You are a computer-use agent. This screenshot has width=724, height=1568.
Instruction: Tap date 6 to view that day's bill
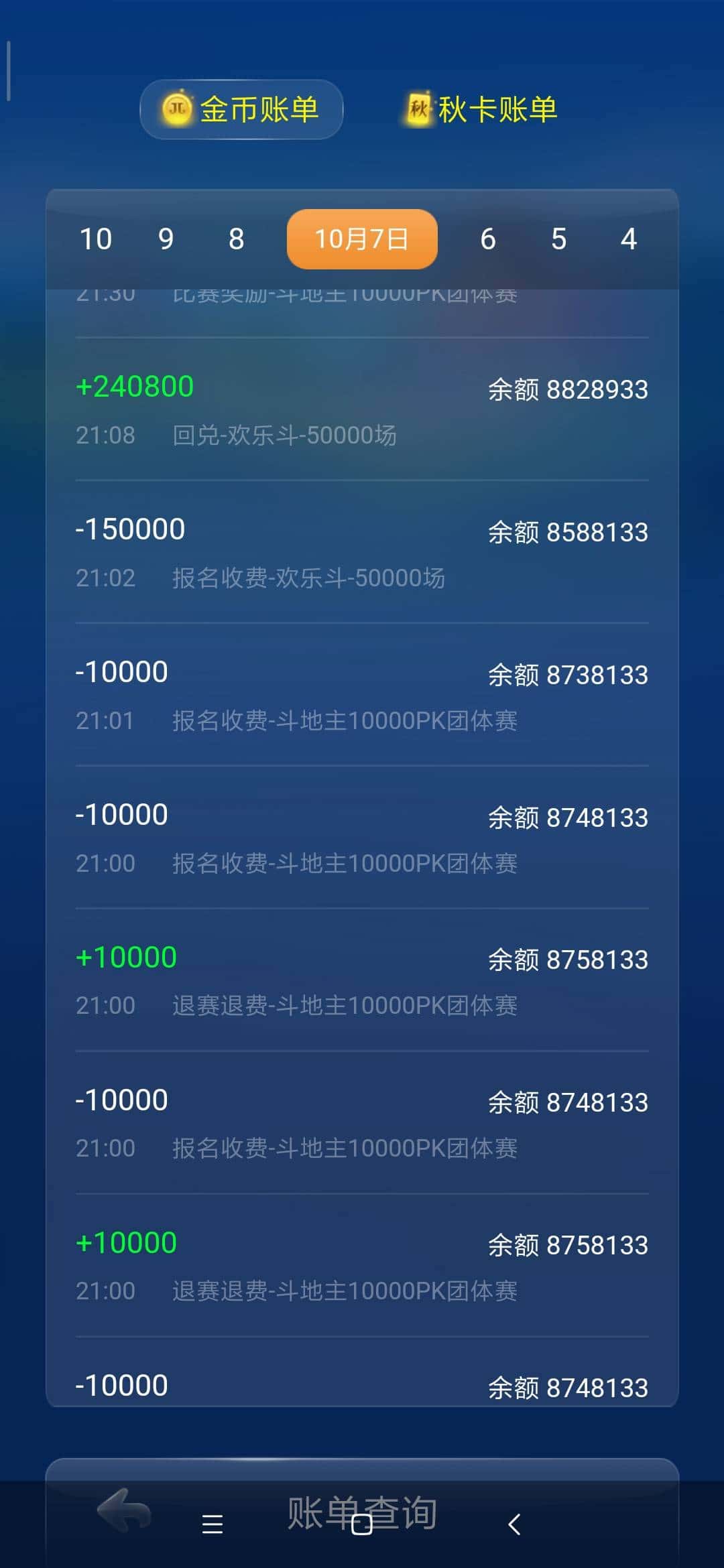488,239
